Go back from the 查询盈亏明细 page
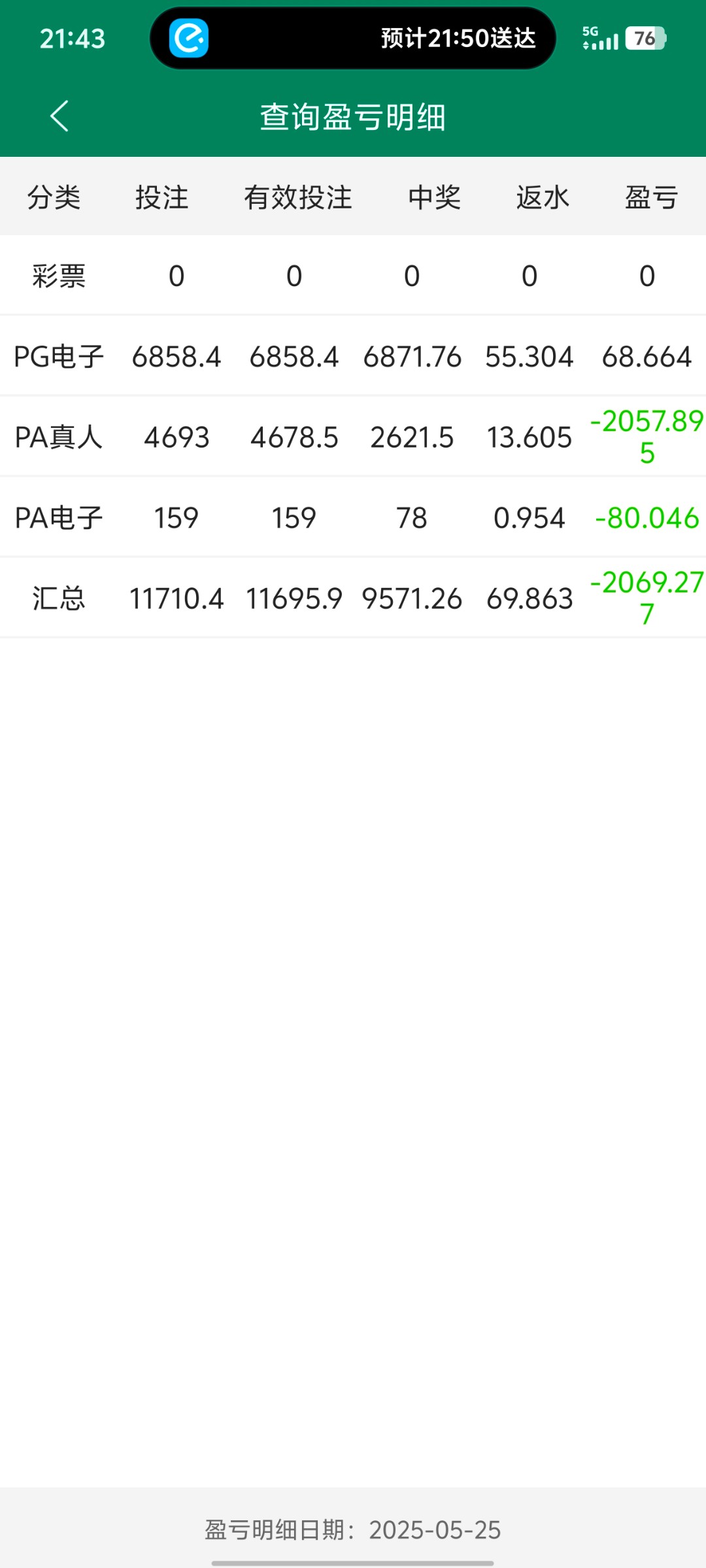 click(x=59, y=117)
